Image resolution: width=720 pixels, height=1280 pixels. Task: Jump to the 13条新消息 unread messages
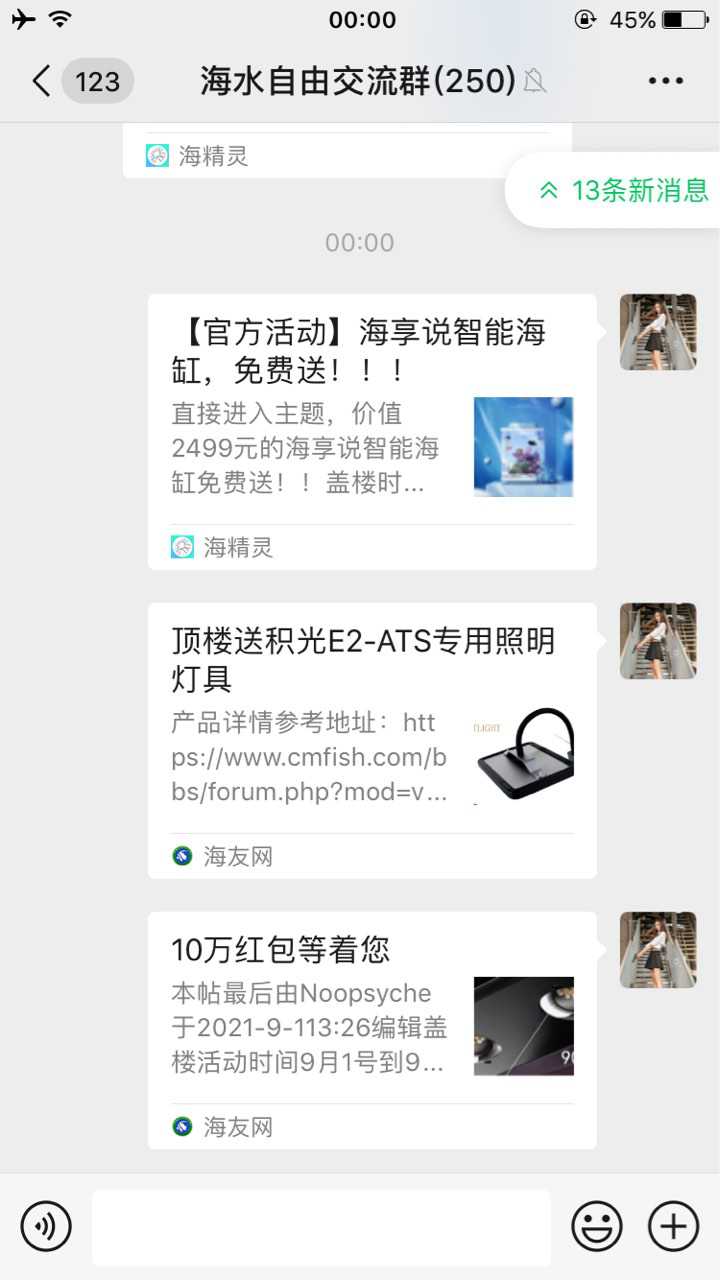pyautogui.click(x=624, y=190)
